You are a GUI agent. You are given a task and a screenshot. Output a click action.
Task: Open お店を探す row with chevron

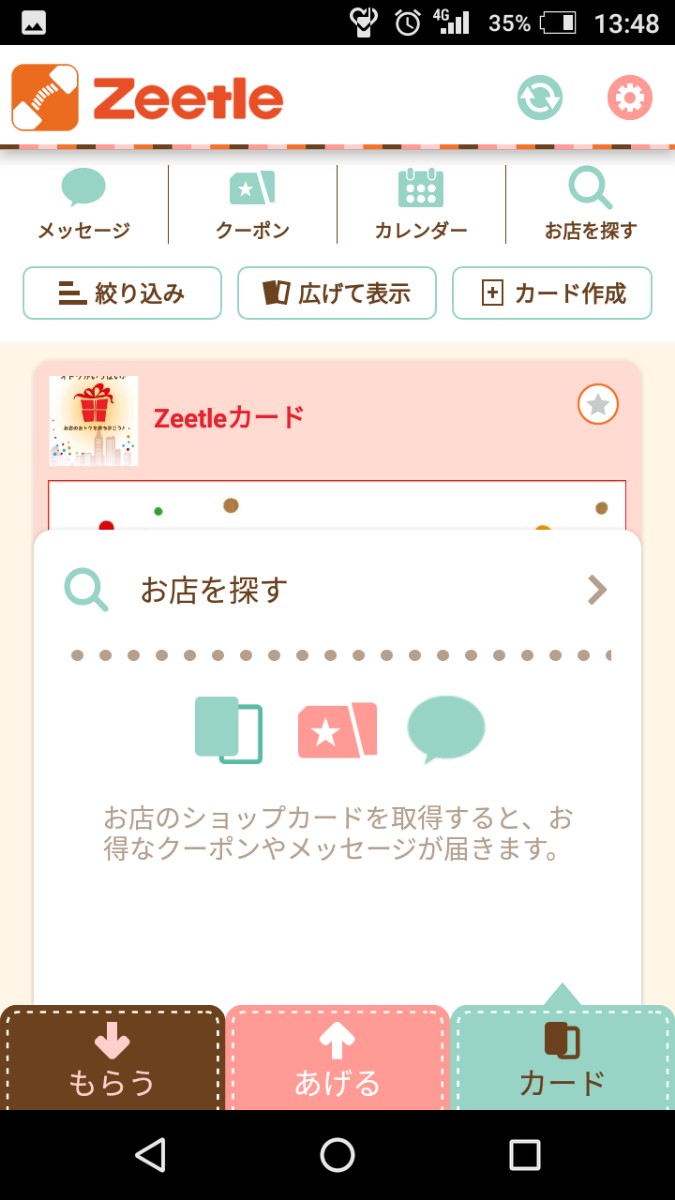point(337,590)
